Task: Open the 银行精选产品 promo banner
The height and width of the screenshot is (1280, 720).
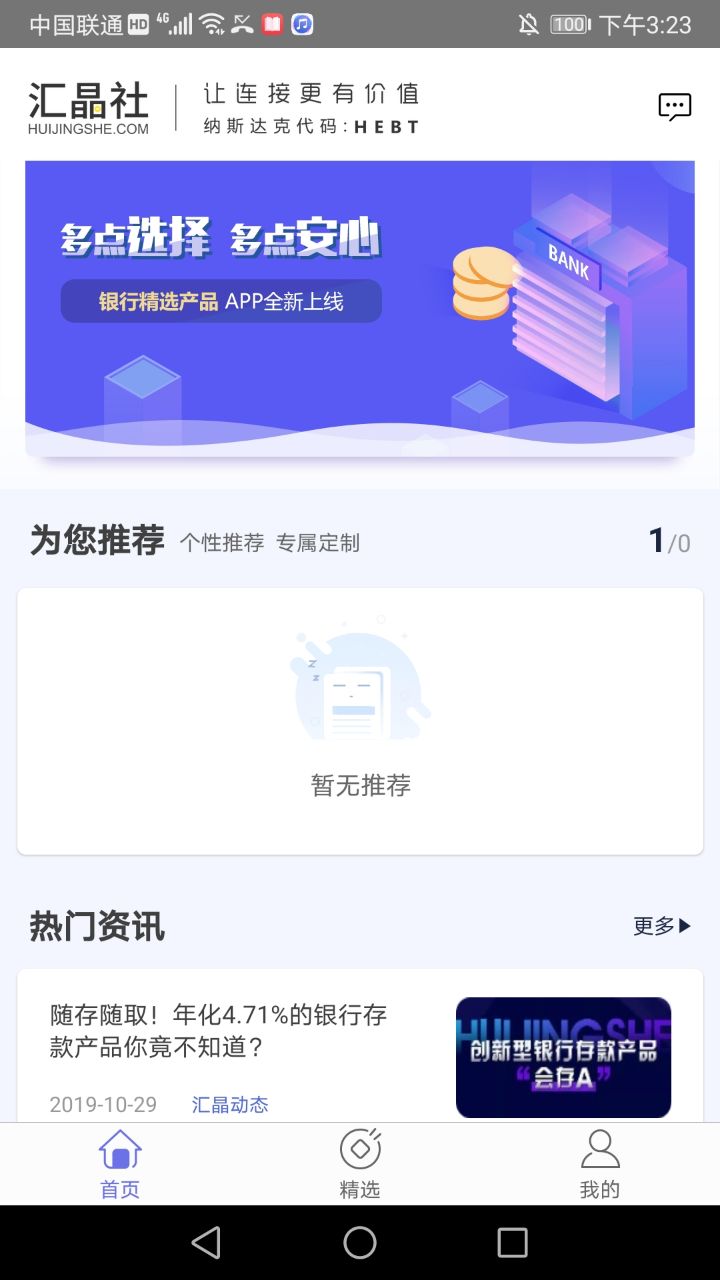Action: pos(360,308)
